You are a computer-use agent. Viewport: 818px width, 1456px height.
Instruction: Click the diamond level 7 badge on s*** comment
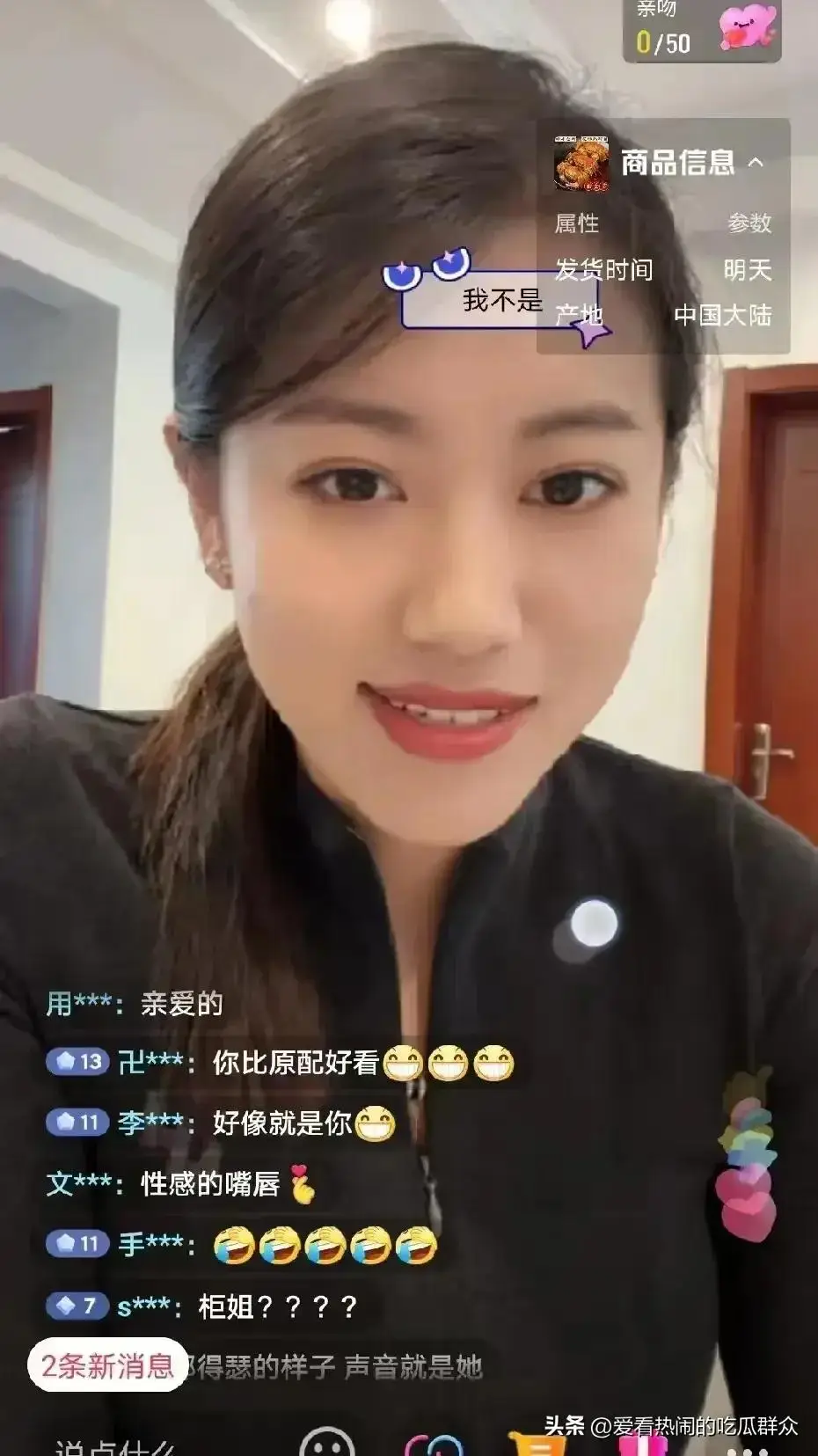coord(75,1307)
